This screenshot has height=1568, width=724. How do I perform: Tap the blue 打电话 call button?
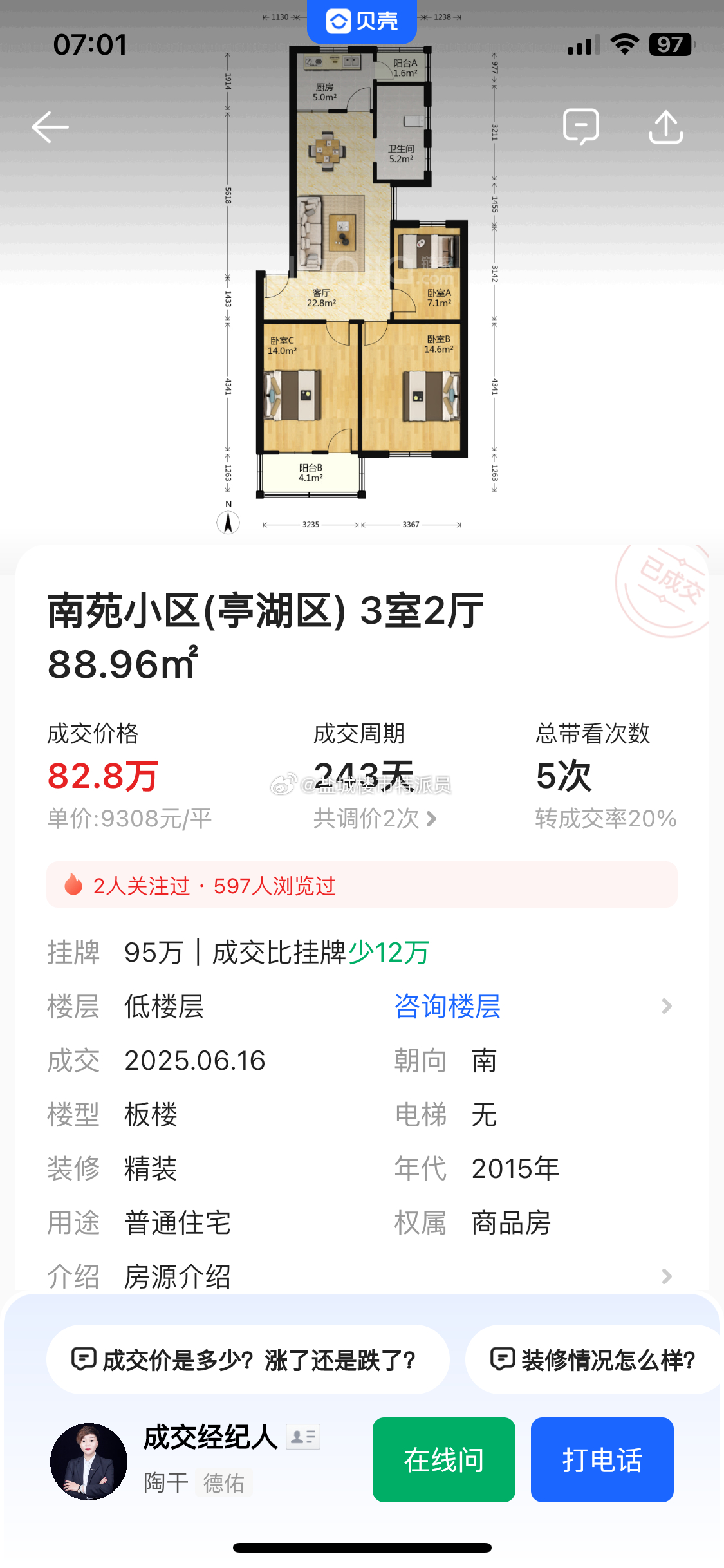click(602, 1460)
